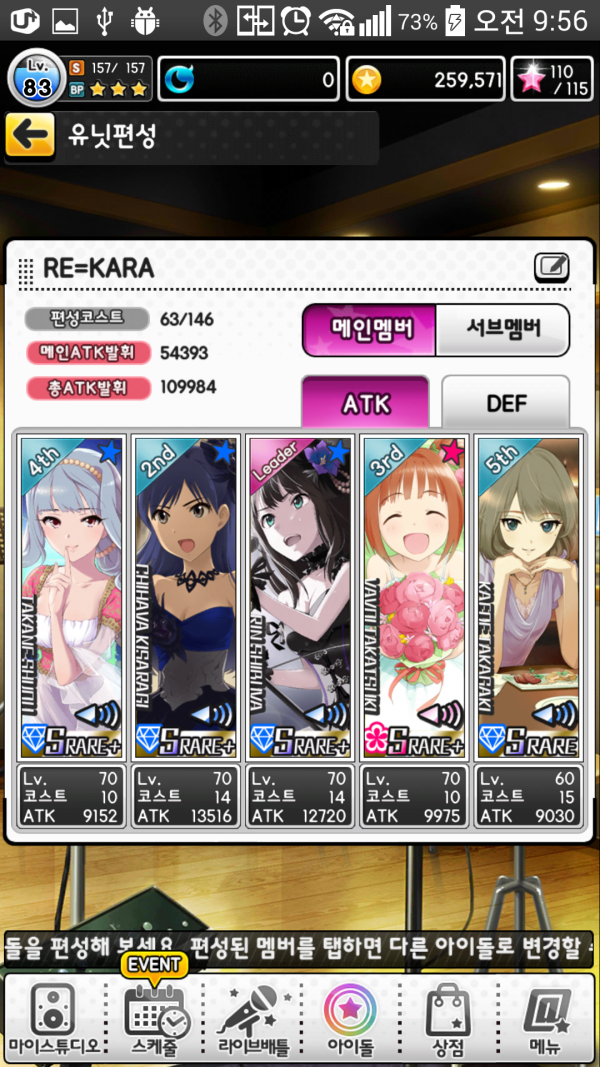
Task: Switch to the DEF tab
Action: pyautogui.click(x=506, y=403)
